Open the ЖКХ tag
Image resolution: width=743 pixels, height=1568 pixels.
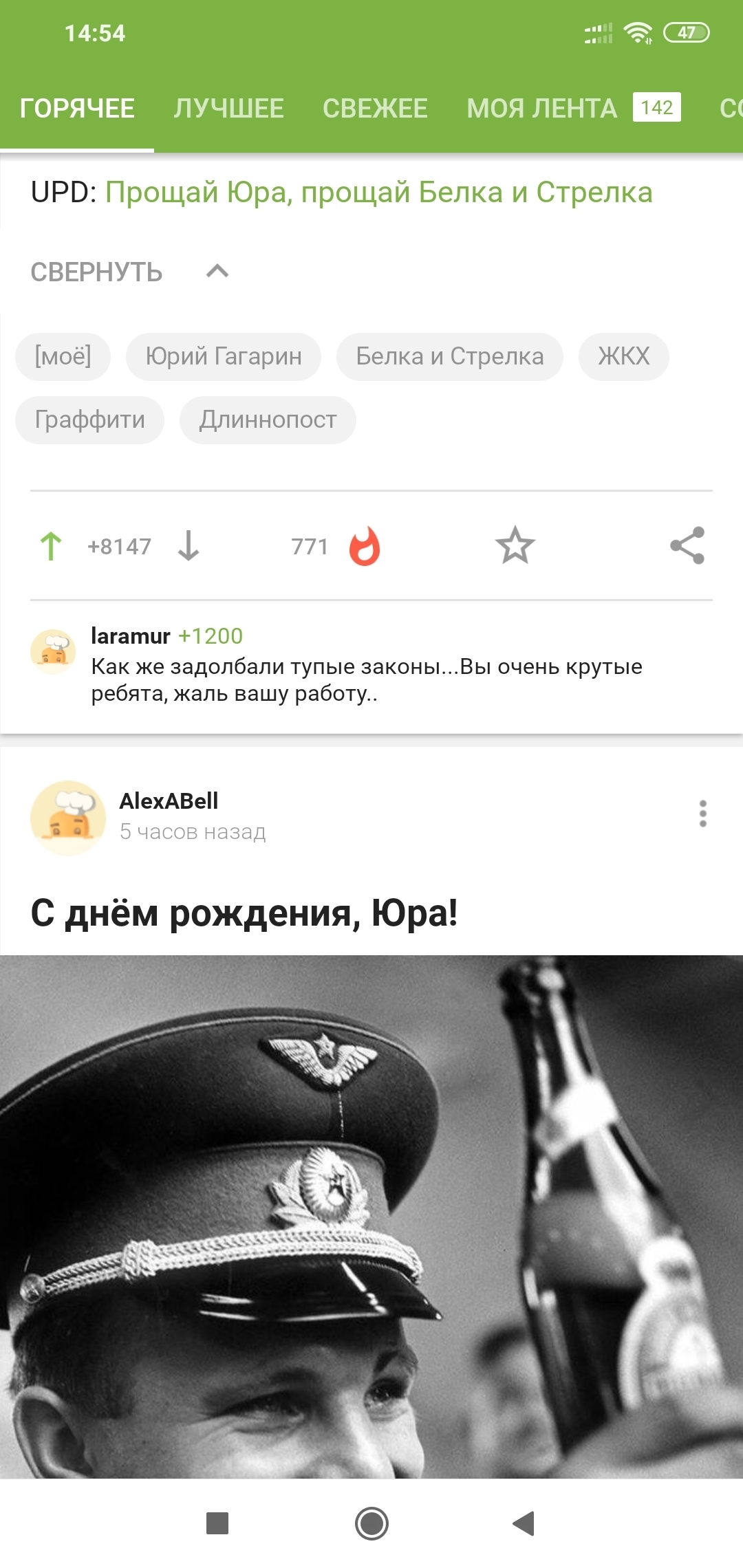coord(623,356)
